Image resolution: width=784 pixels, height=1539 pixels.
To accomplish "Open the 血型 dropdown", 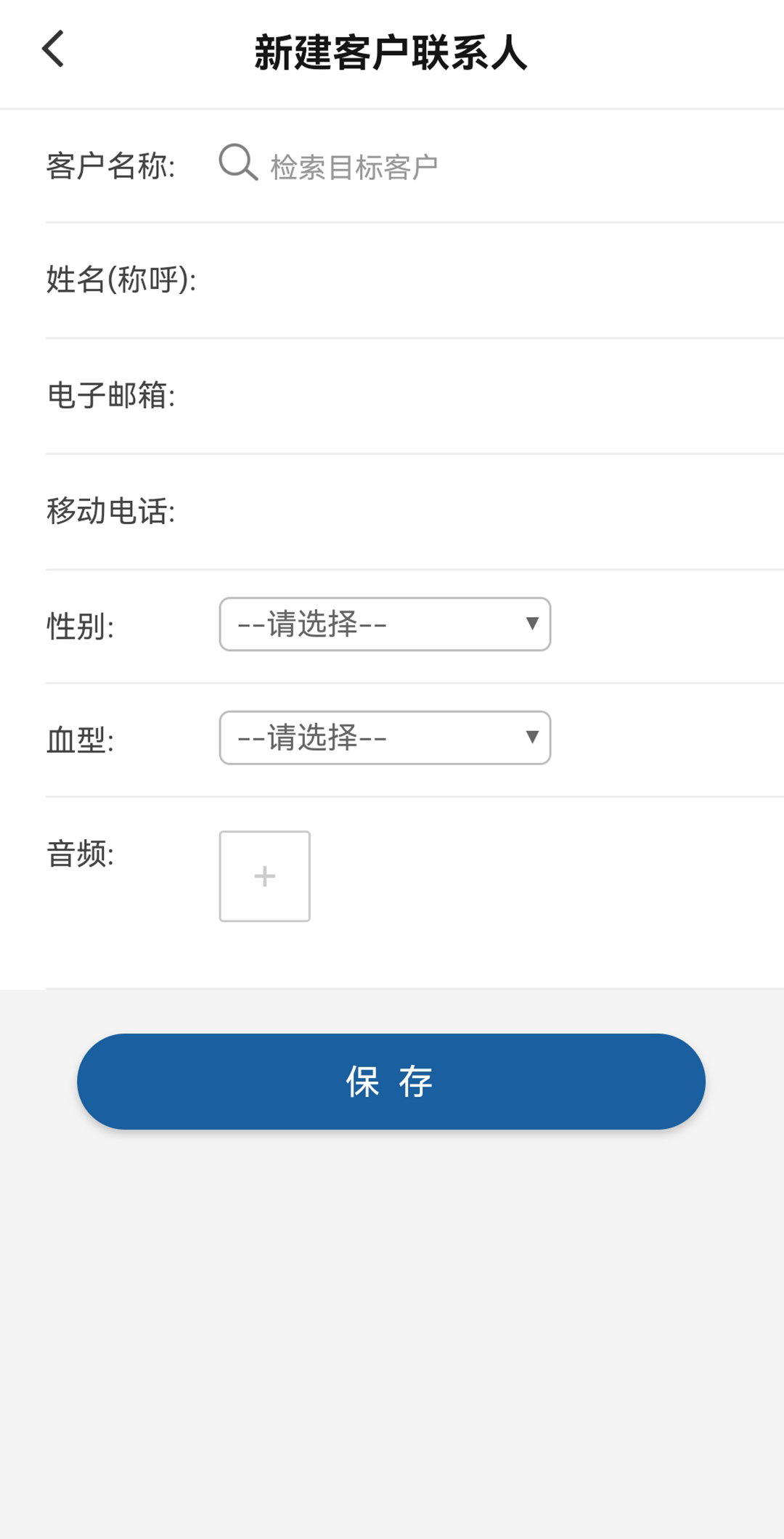I will click(385, 738).
